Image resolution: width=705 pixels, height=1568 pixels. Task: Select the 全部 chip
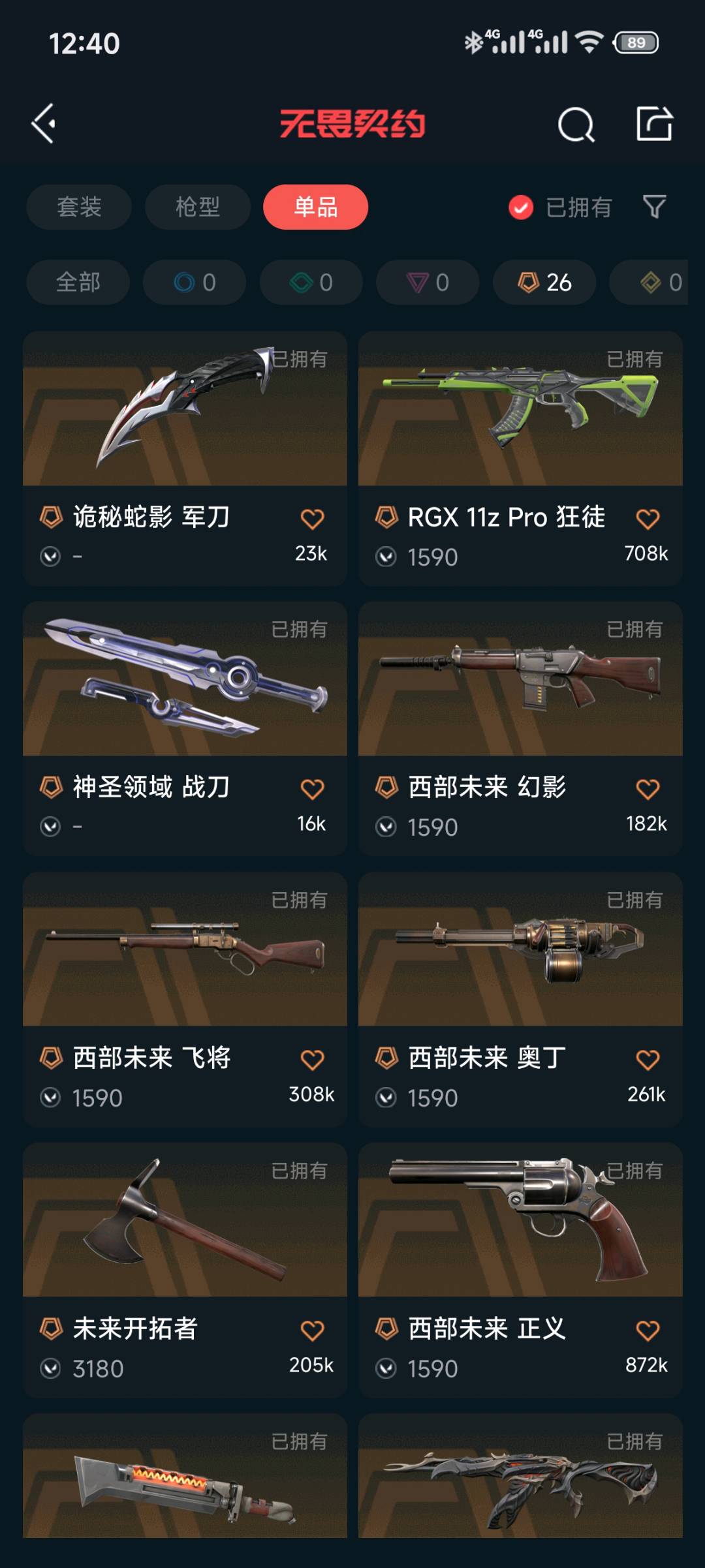[x=78, y=283]
